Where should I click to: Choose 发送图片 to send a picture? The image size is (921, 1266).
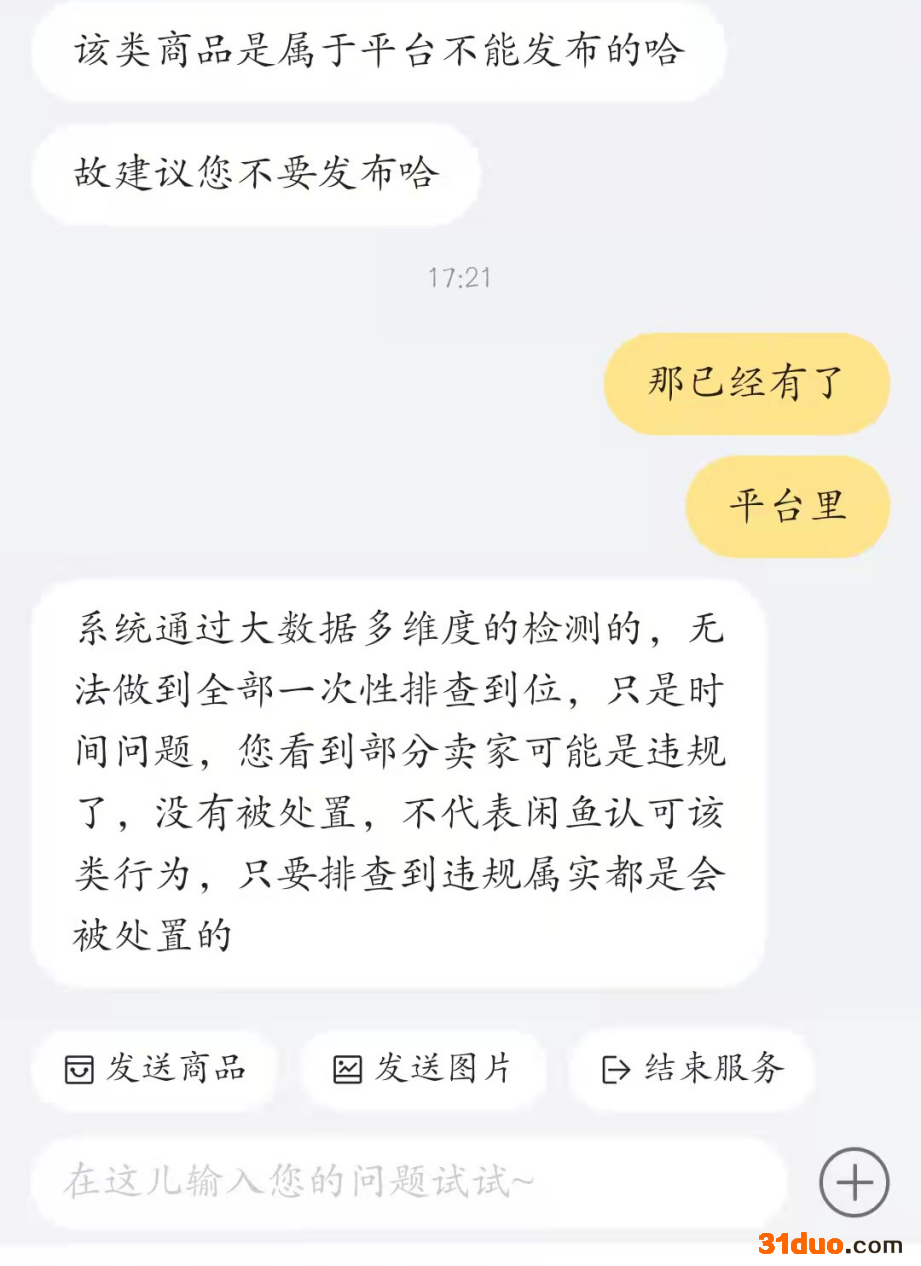click(423, 1069)
